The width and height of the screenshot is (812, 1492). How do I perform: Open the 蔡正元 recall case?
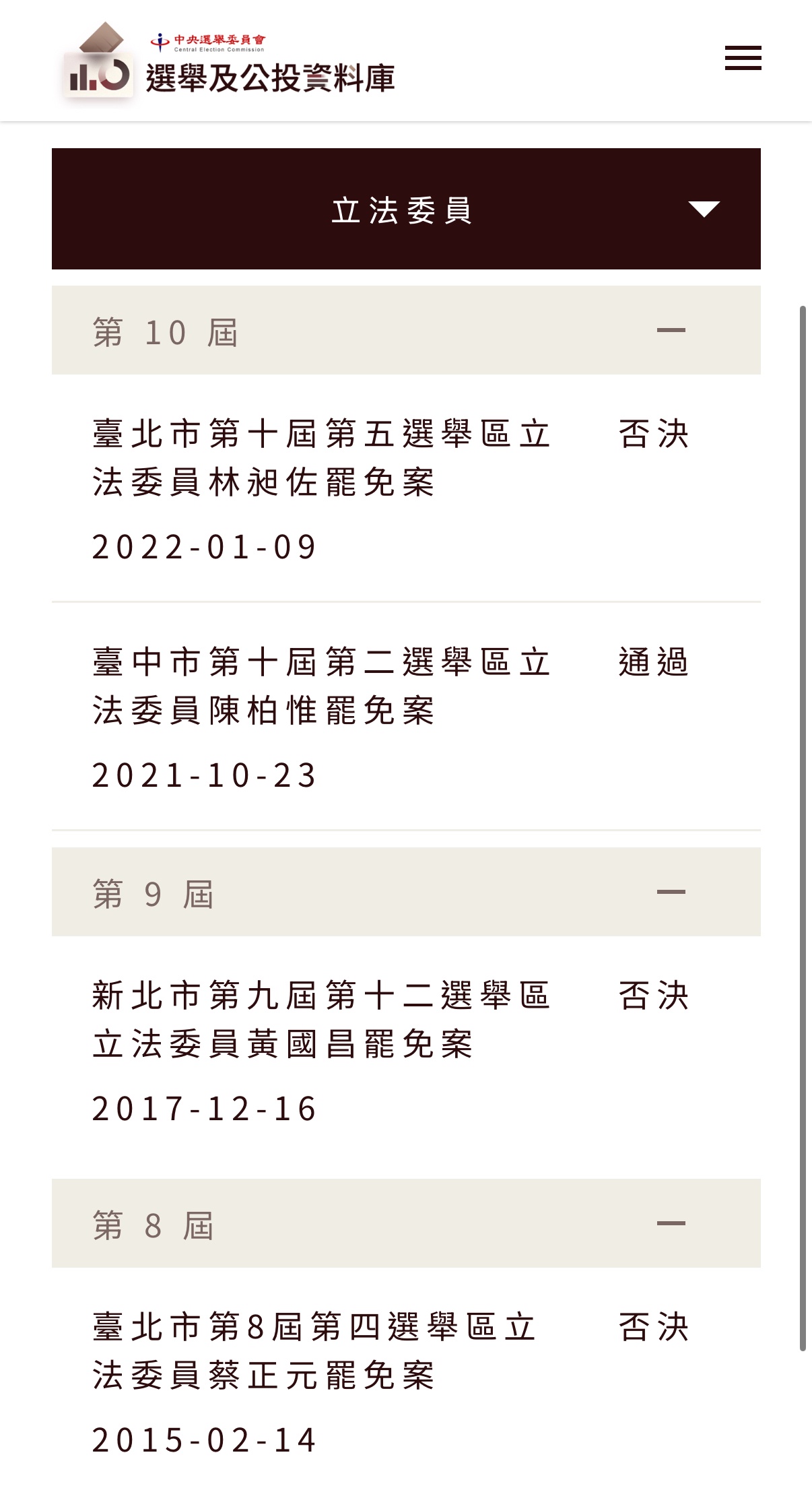click(406, 1382)
